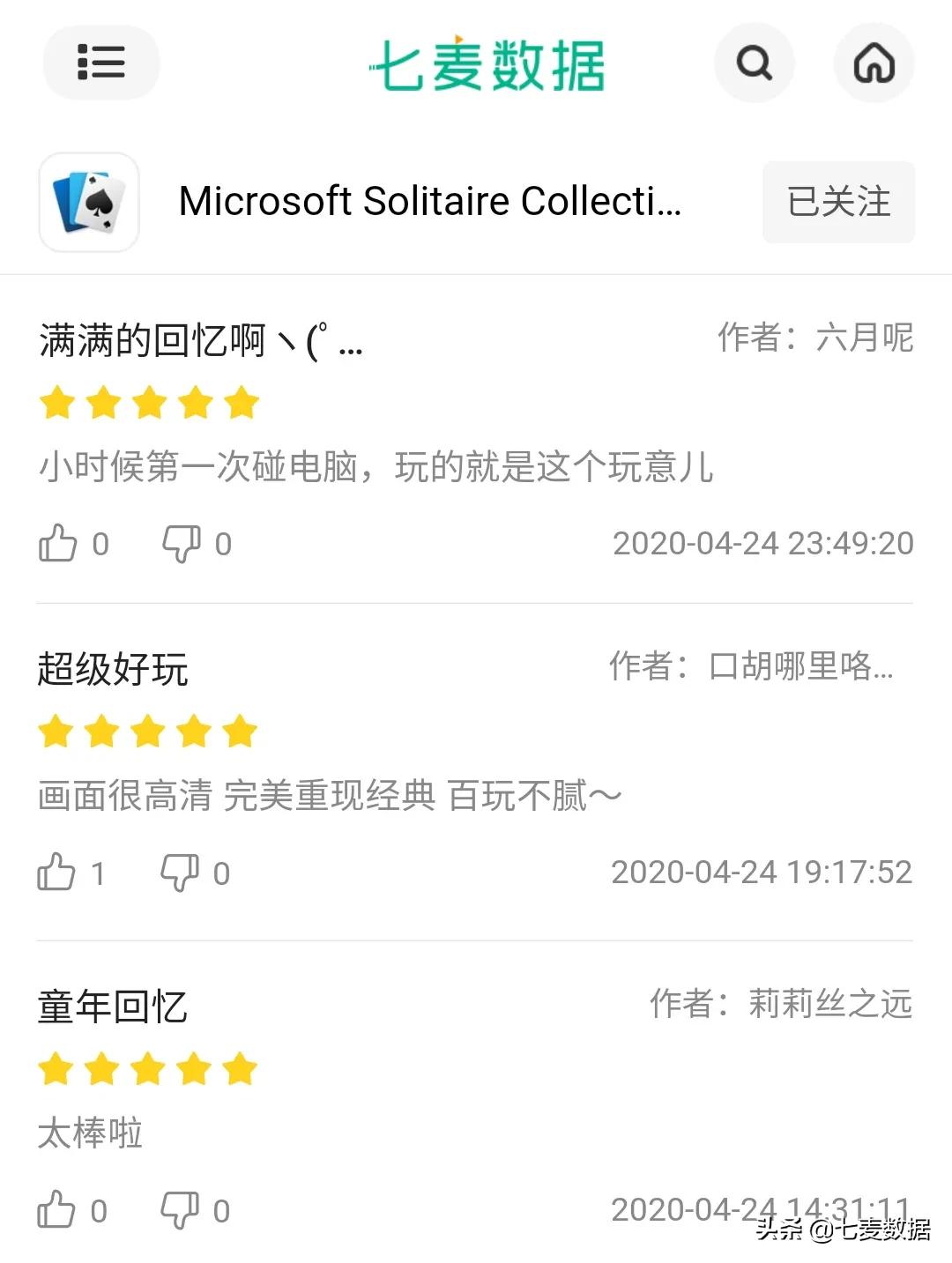Click the fifth star of 超级好玩 rating
This screenshot has height=1263, width=952.
pos(240,731)
